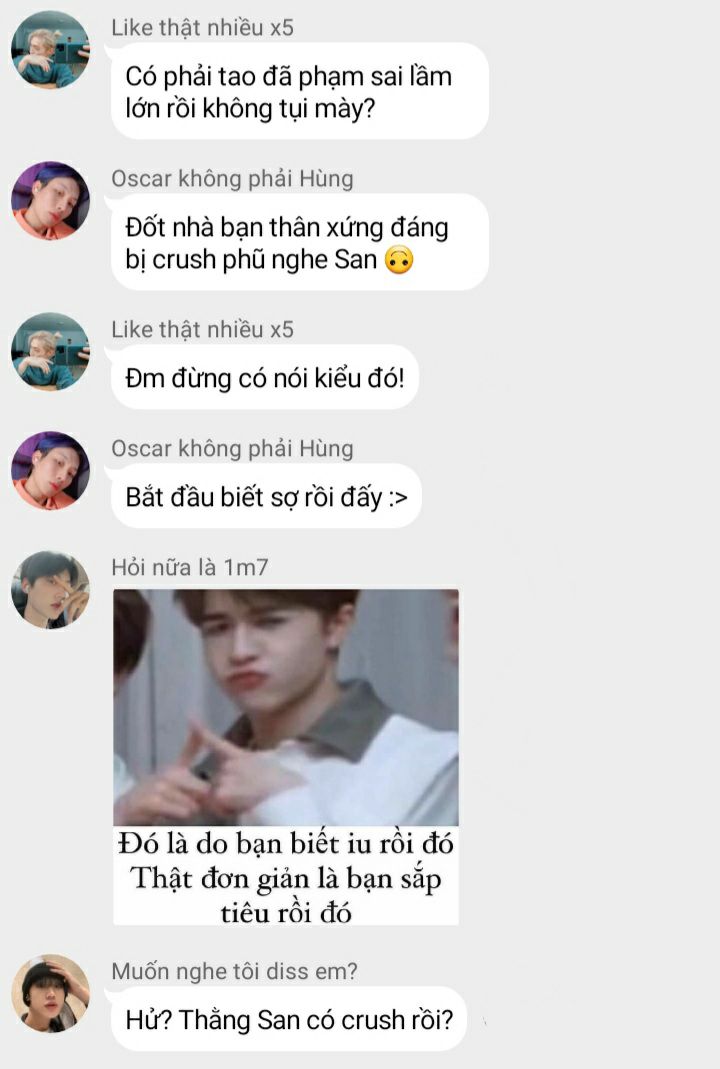The height and width of the screenshot is (1069, 720).
Task: Open avatar of Muốn nghe tôi diss em?
Action: (50, 993)
